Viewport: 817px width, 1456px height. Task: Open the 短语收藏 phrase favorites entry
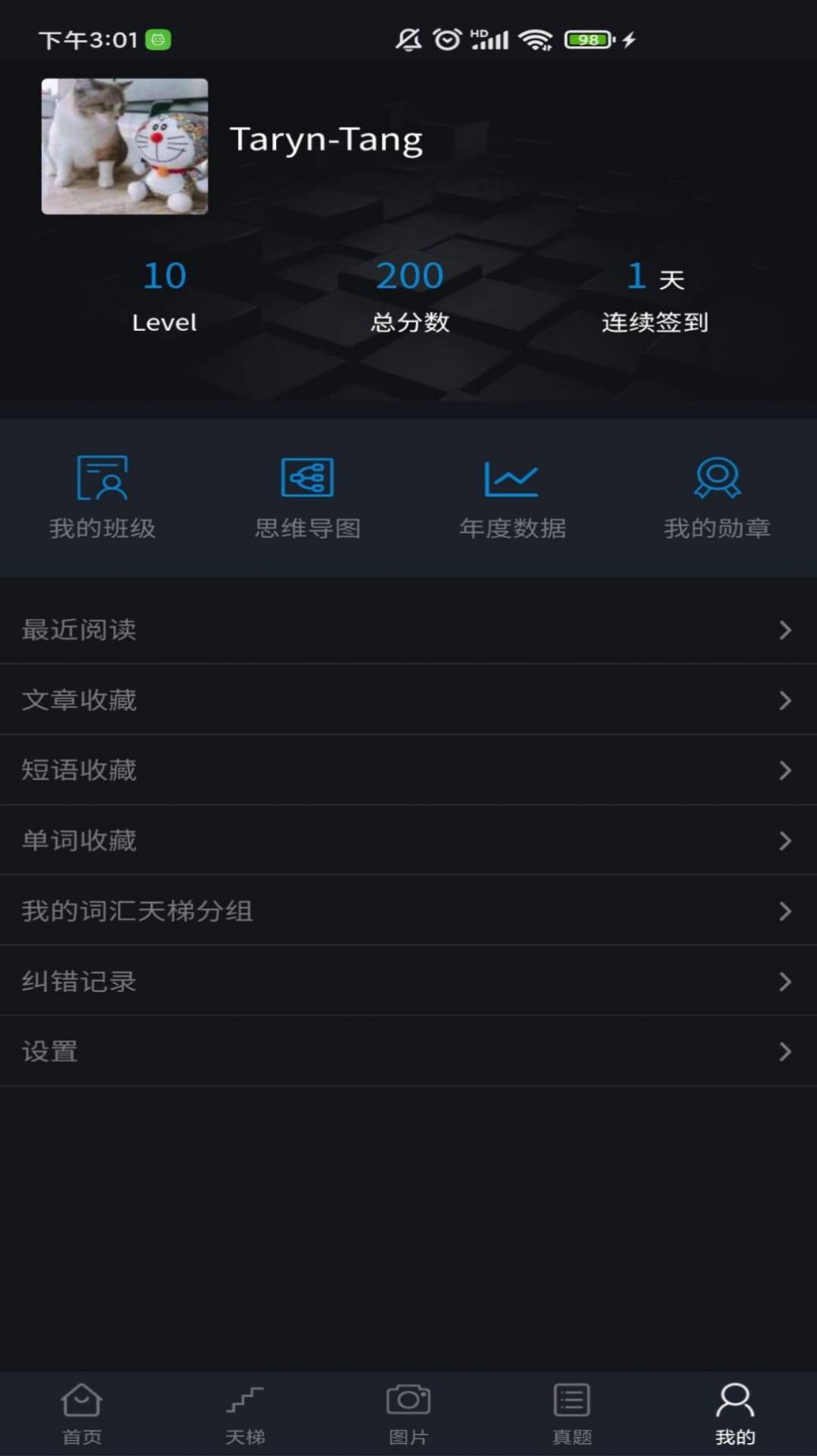click(x=408, y=770)
